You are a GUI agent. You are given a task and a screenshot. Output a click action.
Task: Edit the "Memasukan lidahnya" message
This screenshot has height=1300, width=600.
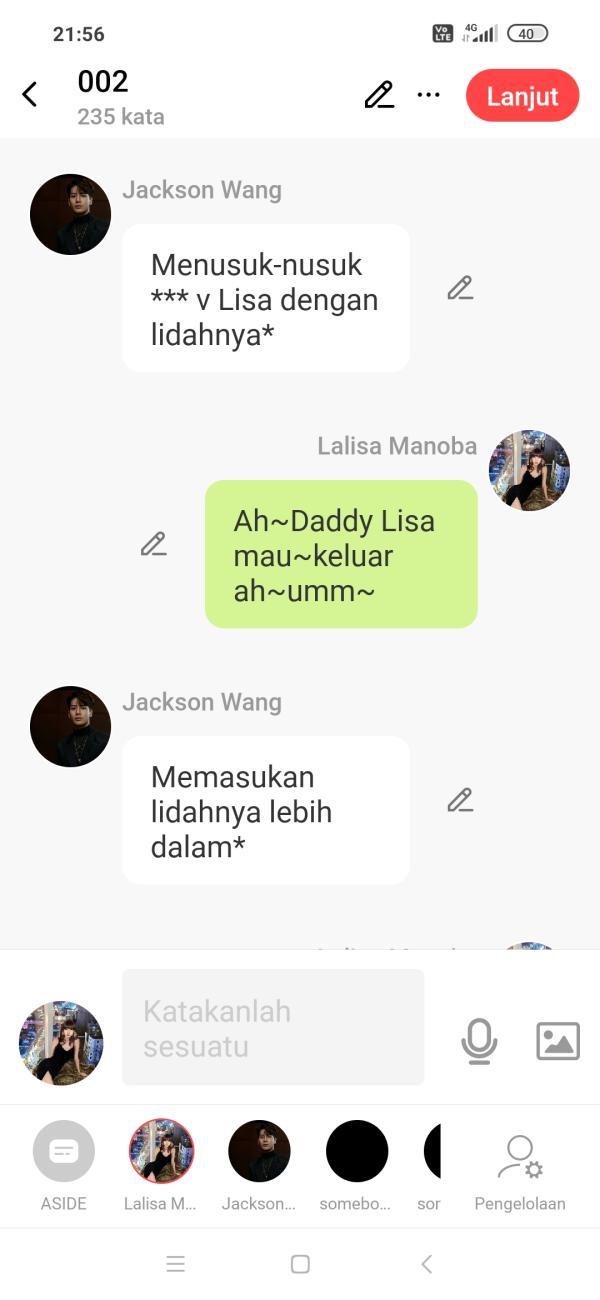460,801
